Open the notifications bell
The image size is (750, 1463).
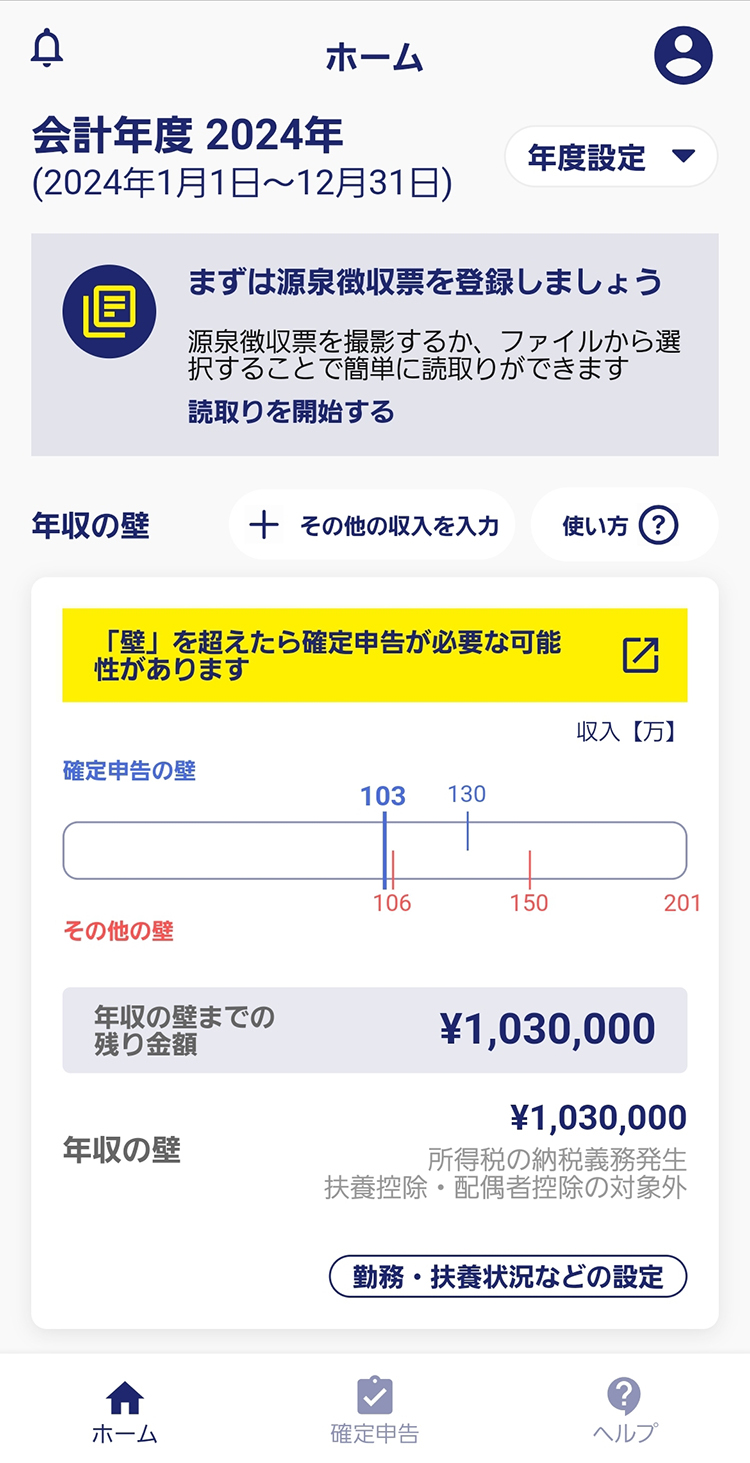(47, 49)
